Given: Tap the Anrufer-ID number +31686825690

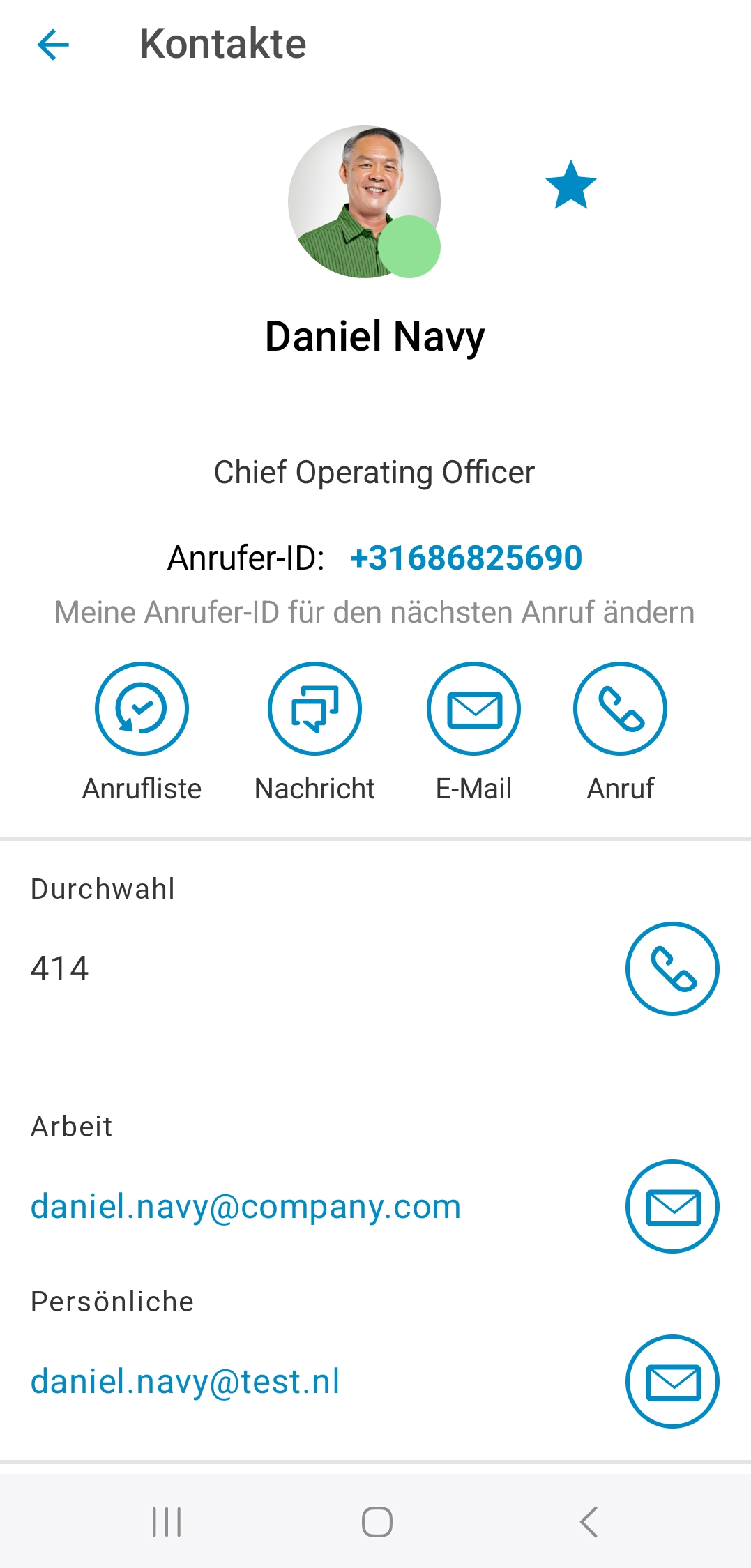Looking at the screenshot, I should coord(466,558).
